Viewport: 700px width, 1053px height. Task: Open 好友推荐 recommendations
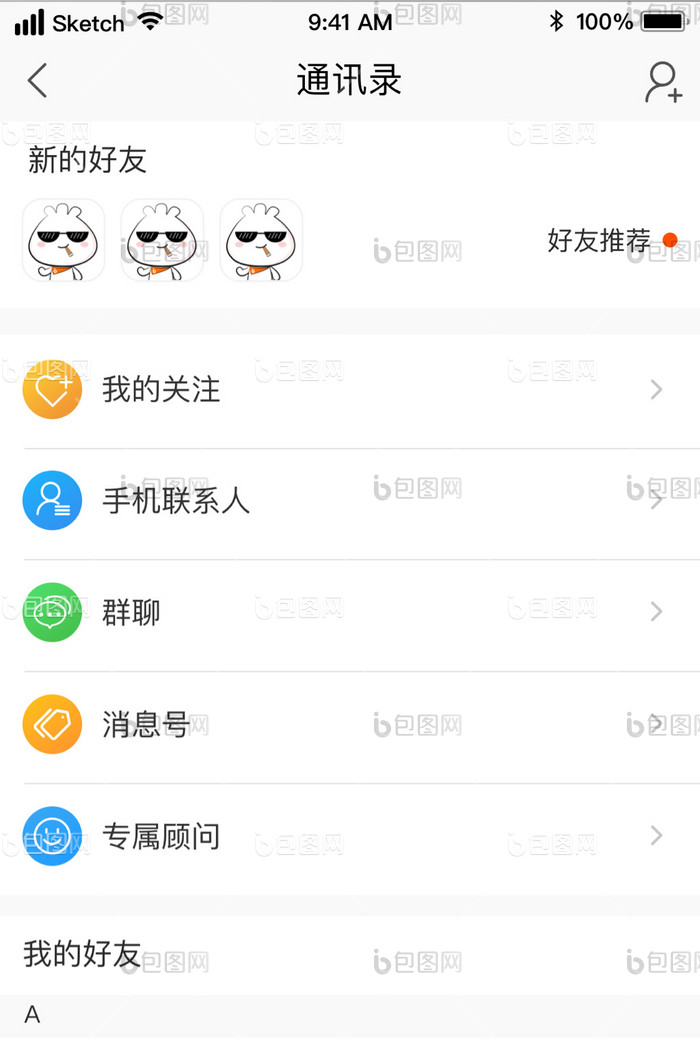(x=600, y=240)
